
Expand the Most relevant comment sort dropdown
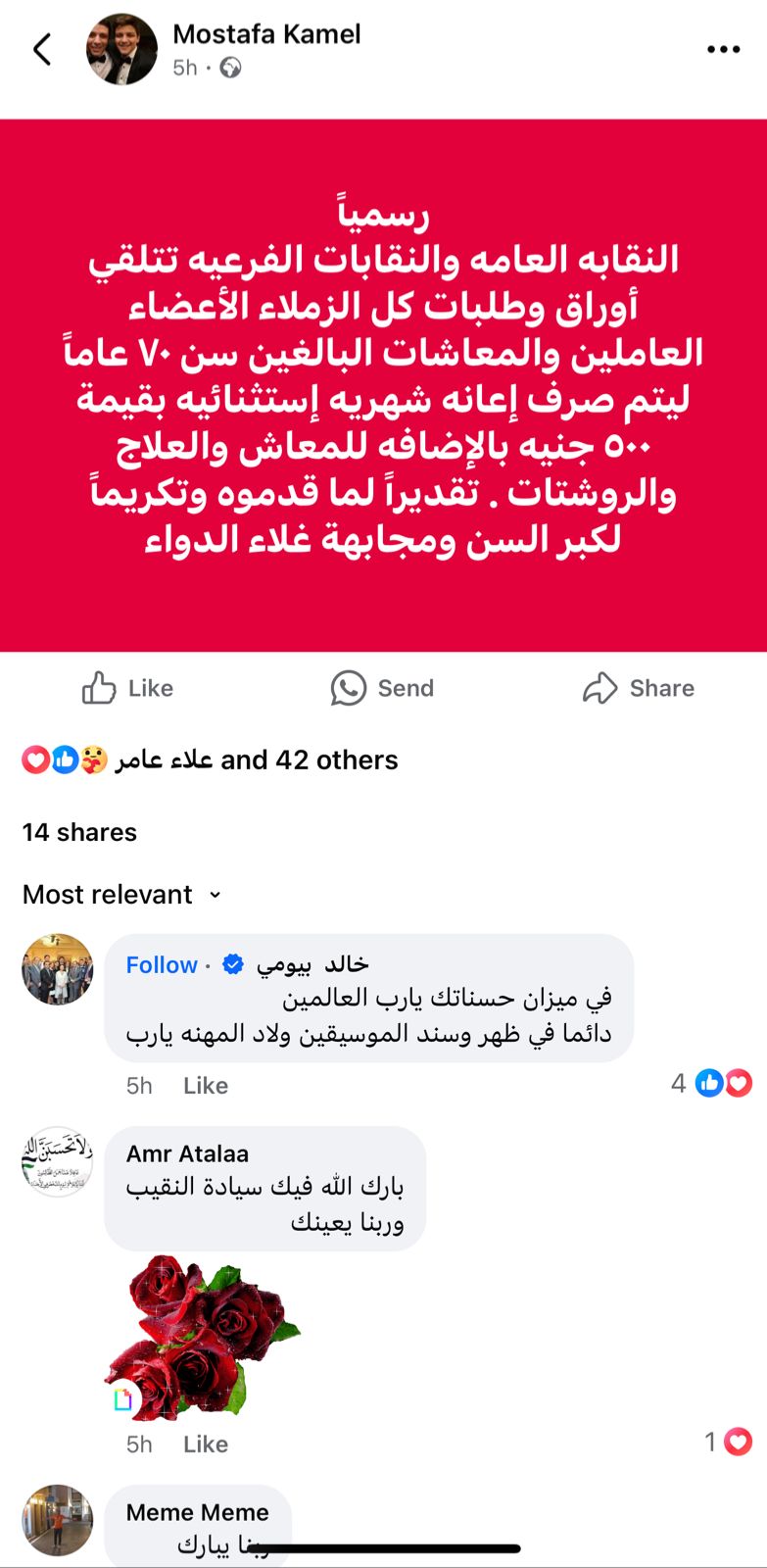click(x=122, y=894)
